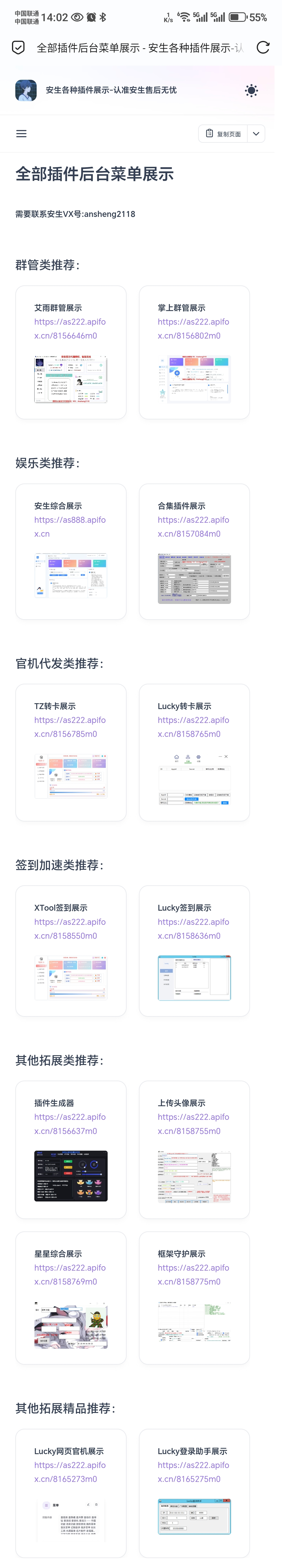
Task: Expand the dropdown arrow beside 复制页面
Action: pos(256,134)
